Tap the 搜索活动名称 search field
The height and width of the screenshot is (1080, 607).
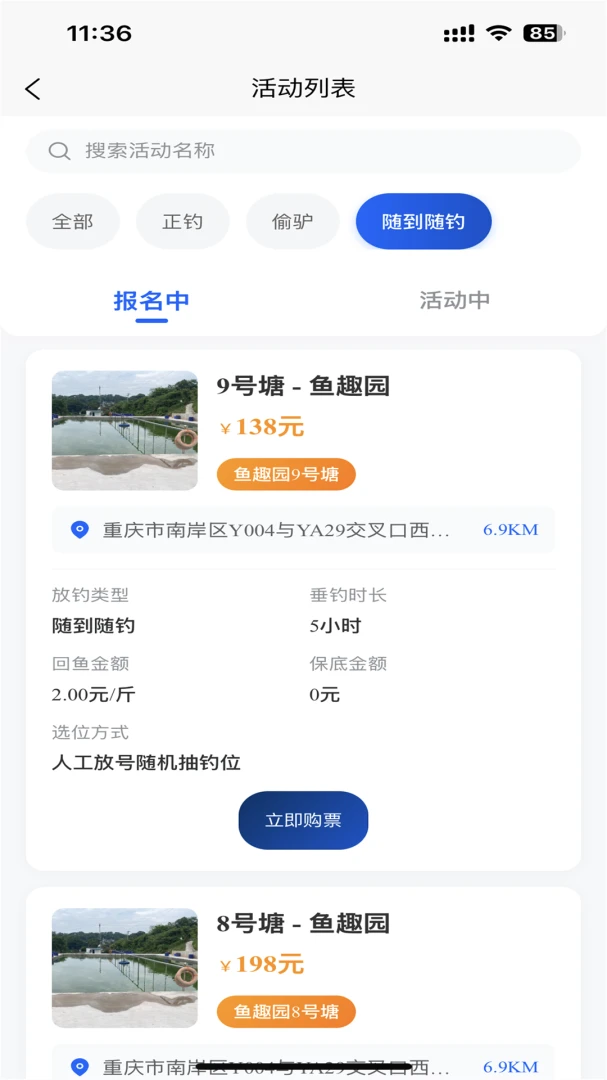(x=303, y=151)
